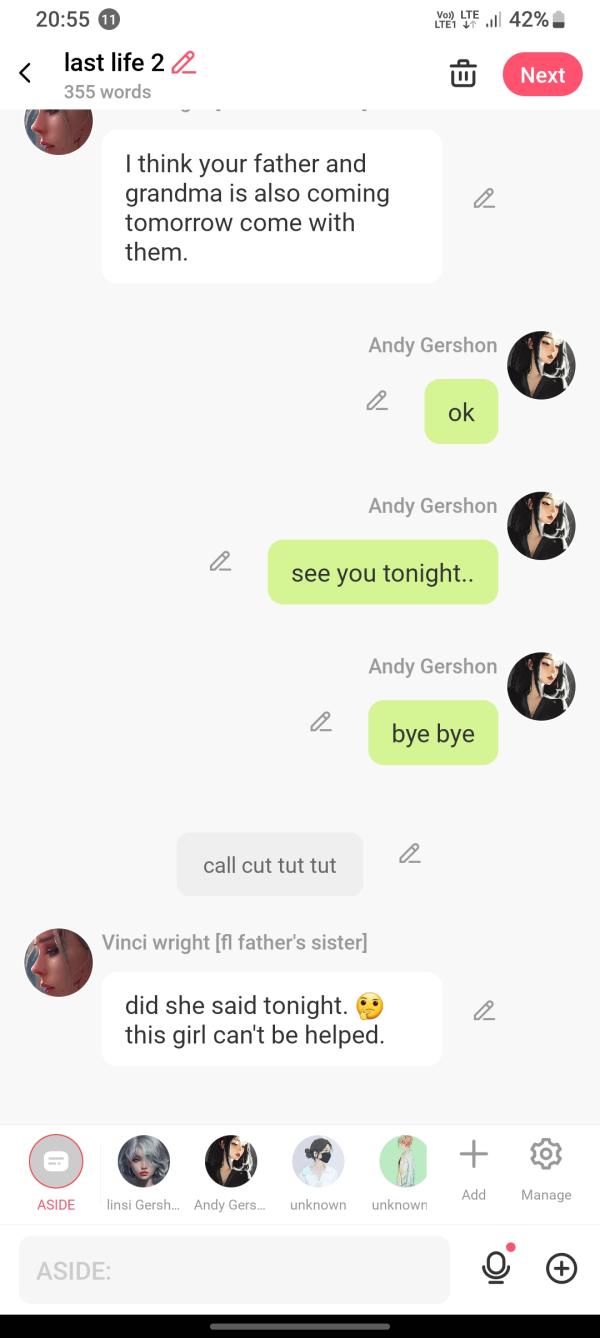600x1338 pixels.
Task: Tap the Next button
Action: click(542, 75)
